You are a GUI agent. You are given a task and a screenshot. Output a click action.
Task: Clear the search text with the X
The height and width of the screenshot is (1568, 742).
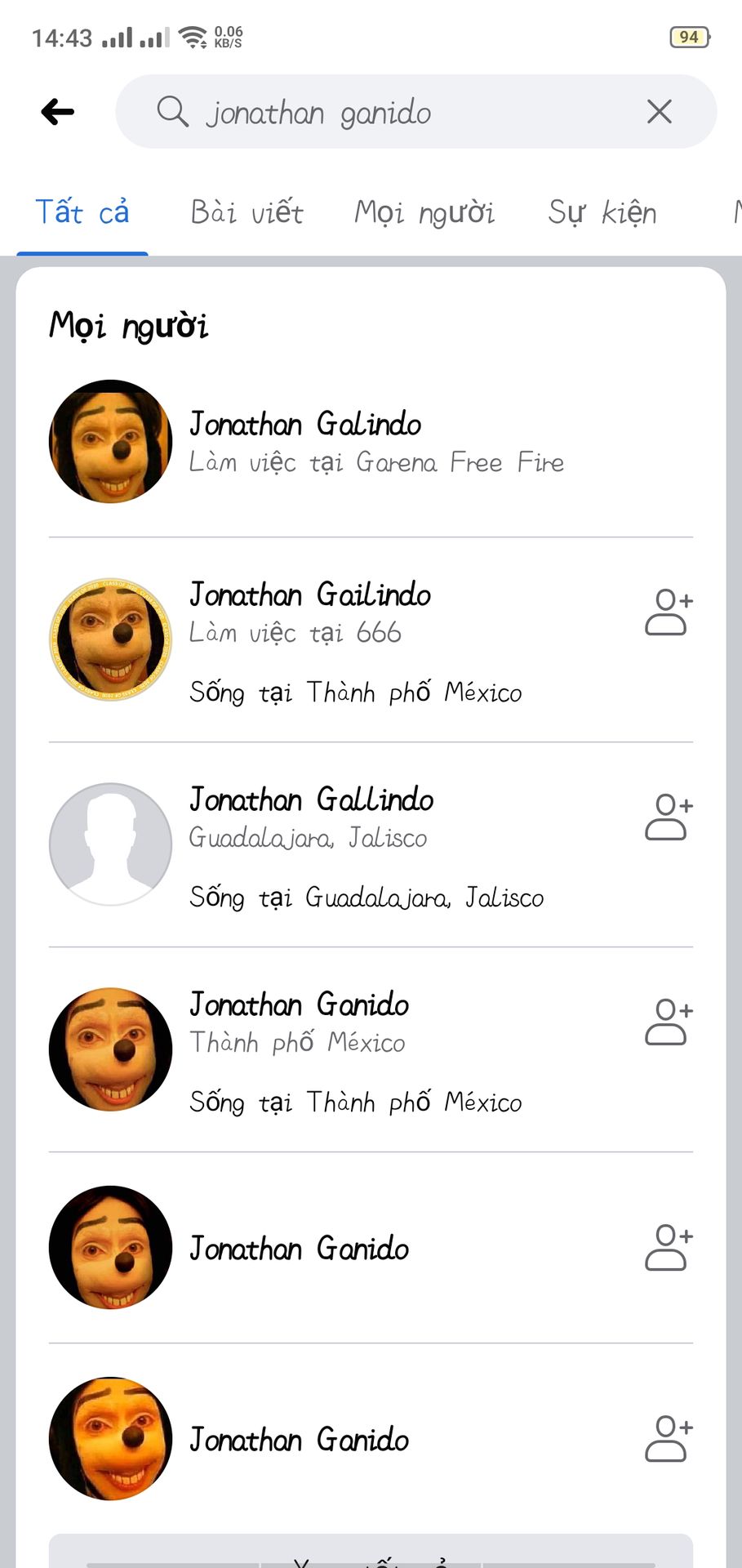[x=659, y=112]
